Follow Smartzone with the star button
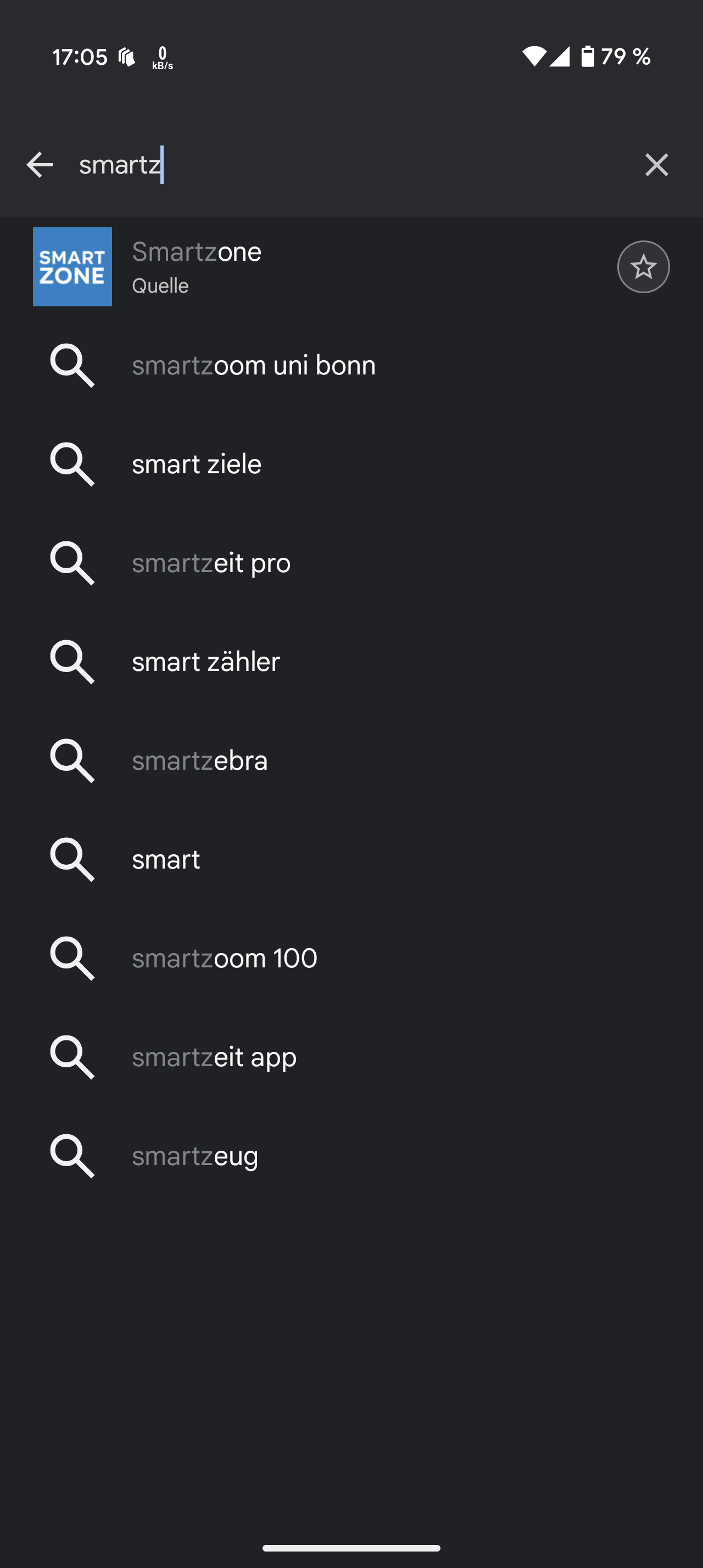 tap(643, 267)
